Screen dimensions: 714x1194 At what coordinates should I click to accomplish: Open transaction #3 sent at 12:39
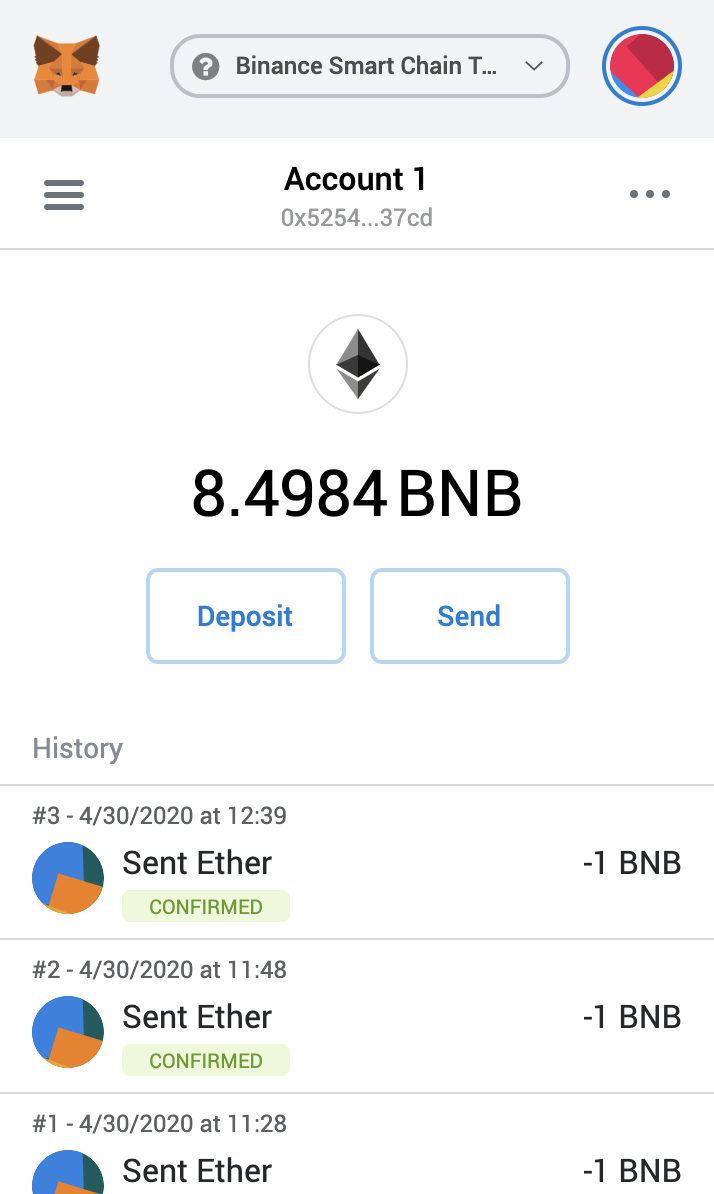[x=357, y=863]
